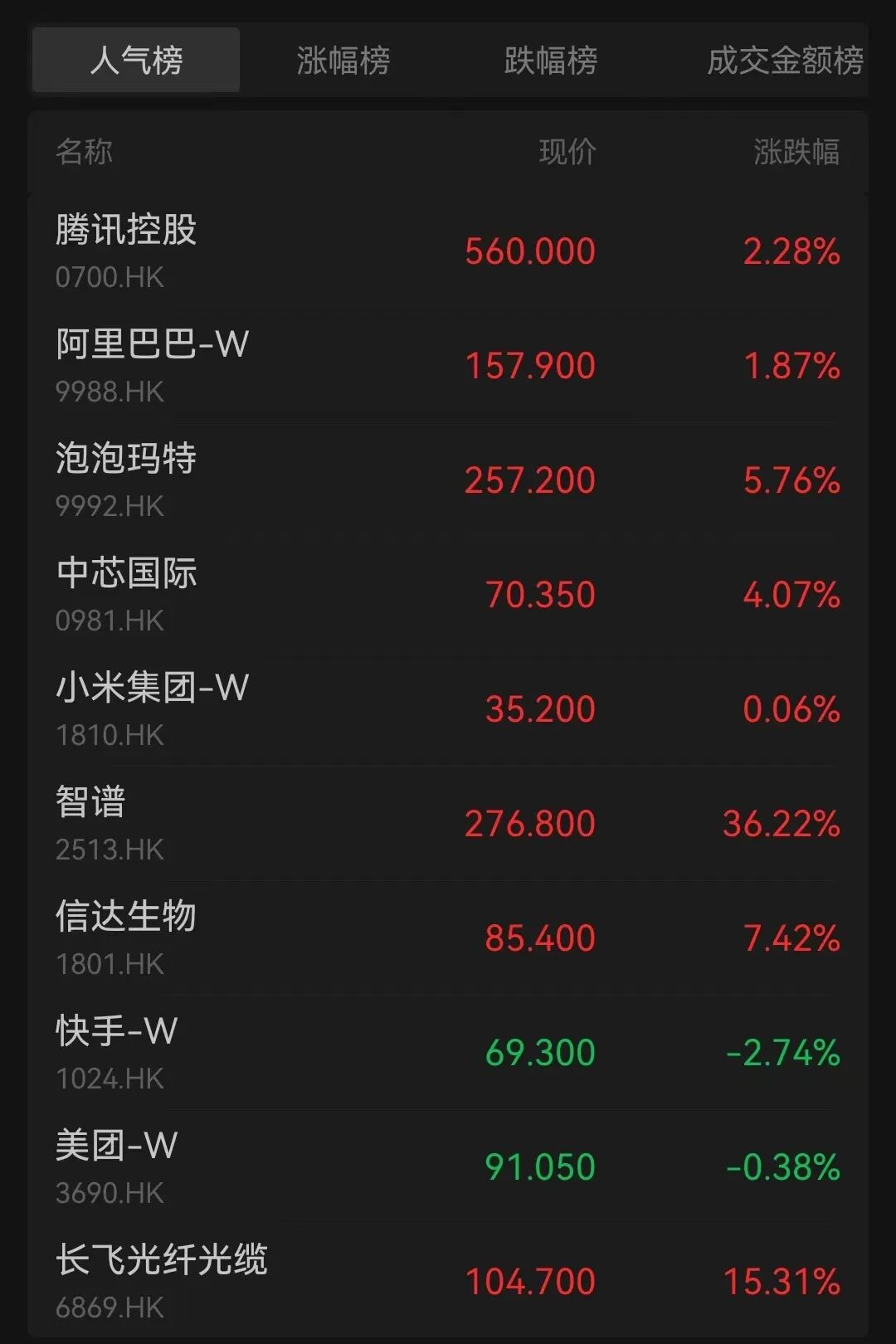Screen dimensions: 896x1344
Task: Switch to the 跌幅榜 tab
Action: (x=551, y=61)
